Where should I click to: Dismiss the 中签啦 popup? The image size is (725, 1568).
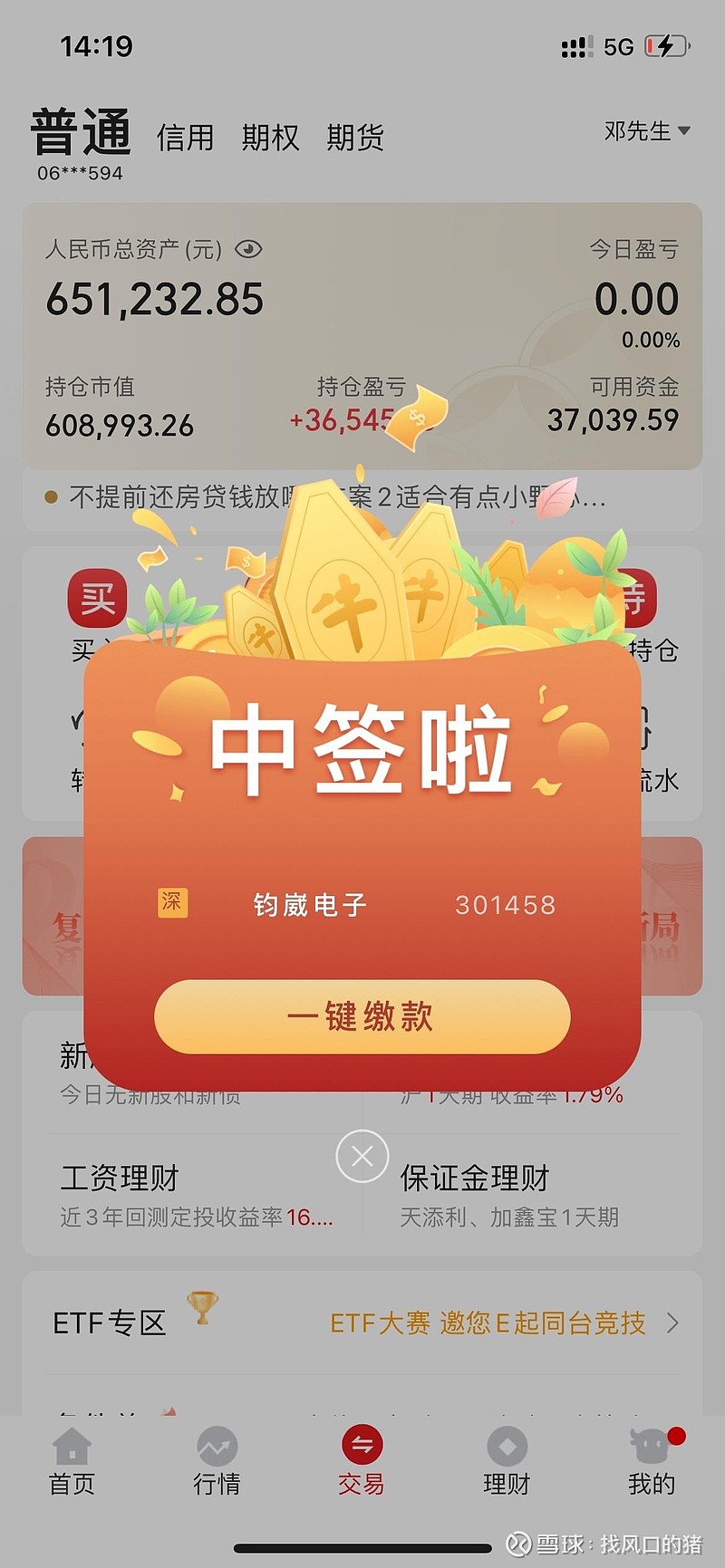(362, 1156)
